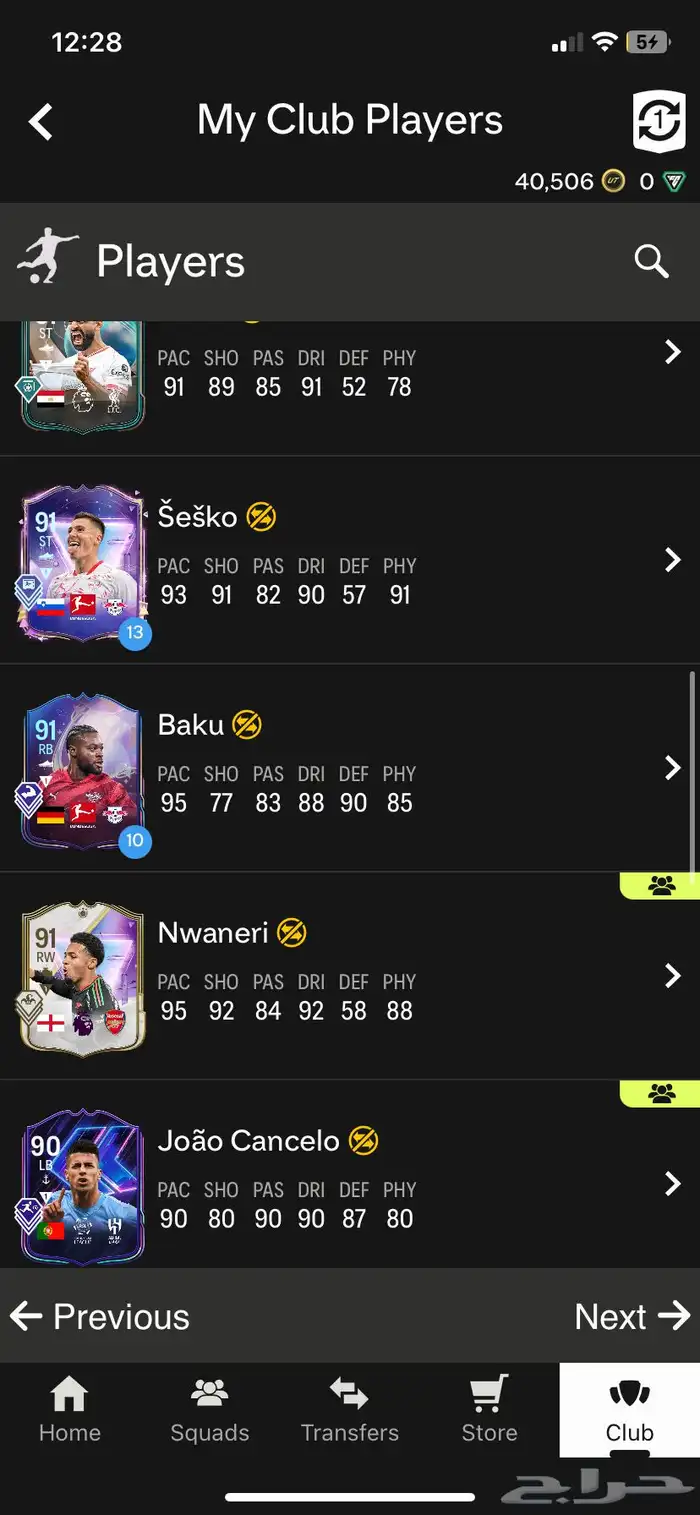
Task: Open the squad swap icon at top right
Action: pos(659,121)
